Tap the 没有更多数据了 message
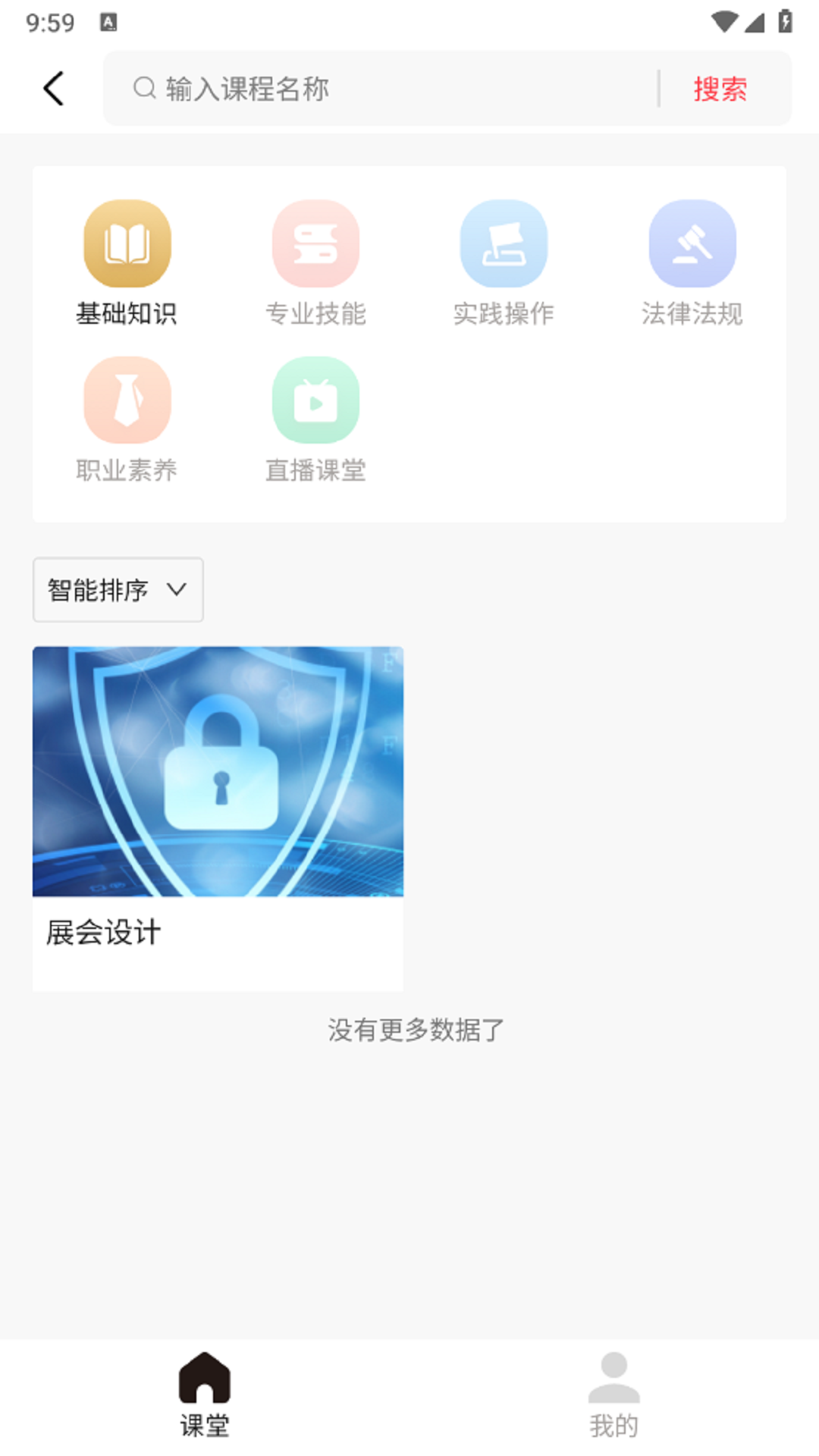819x1456 pixels. point(415,1031)
